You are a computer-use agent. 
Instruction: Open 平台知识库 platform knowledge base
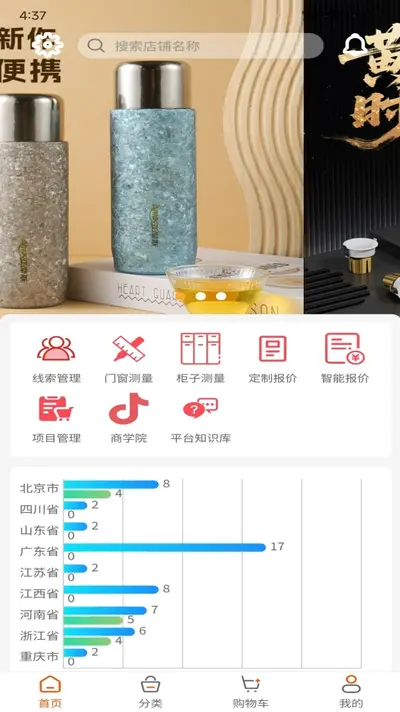201,419
